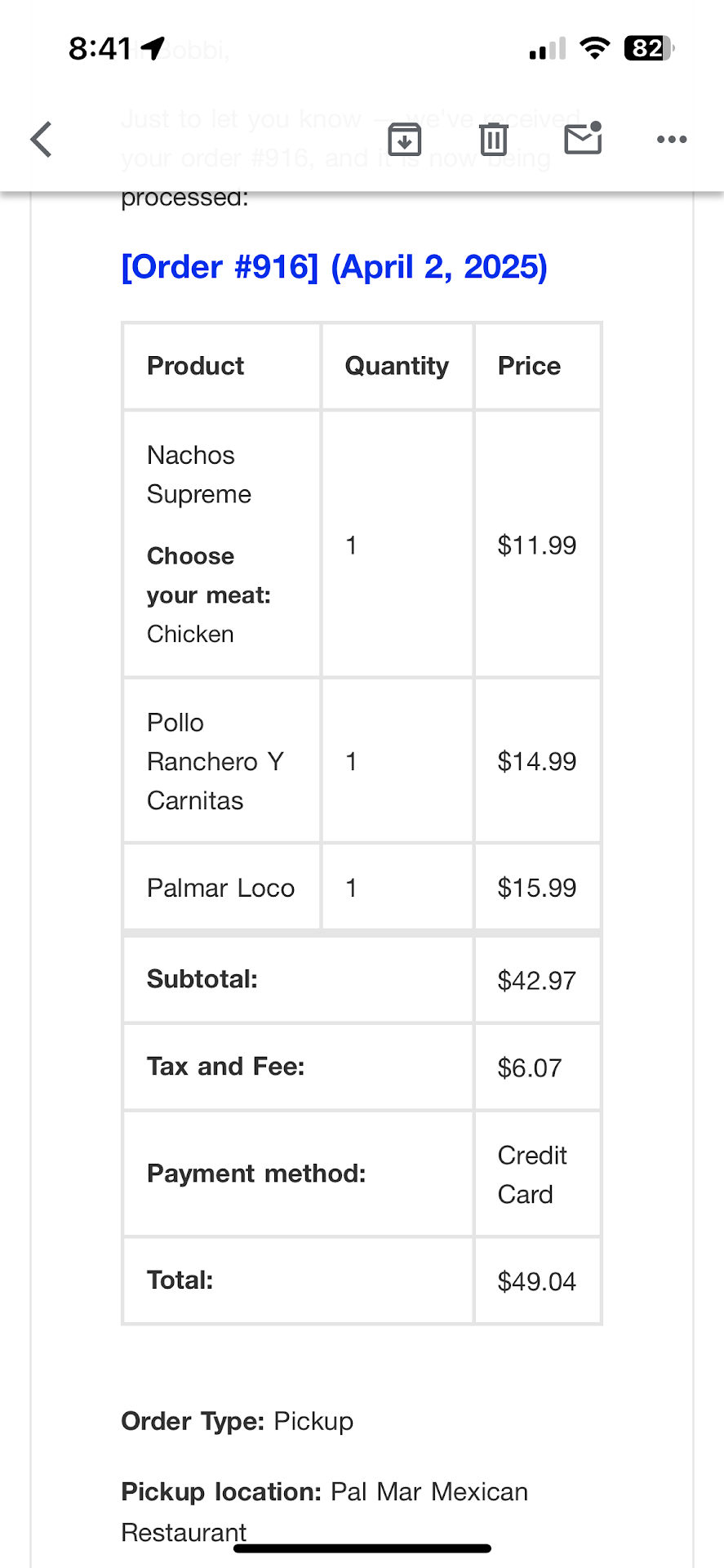This screenshot has height=1568, width=724.
Task: Go back to the inbox
Action: point(41,139)
